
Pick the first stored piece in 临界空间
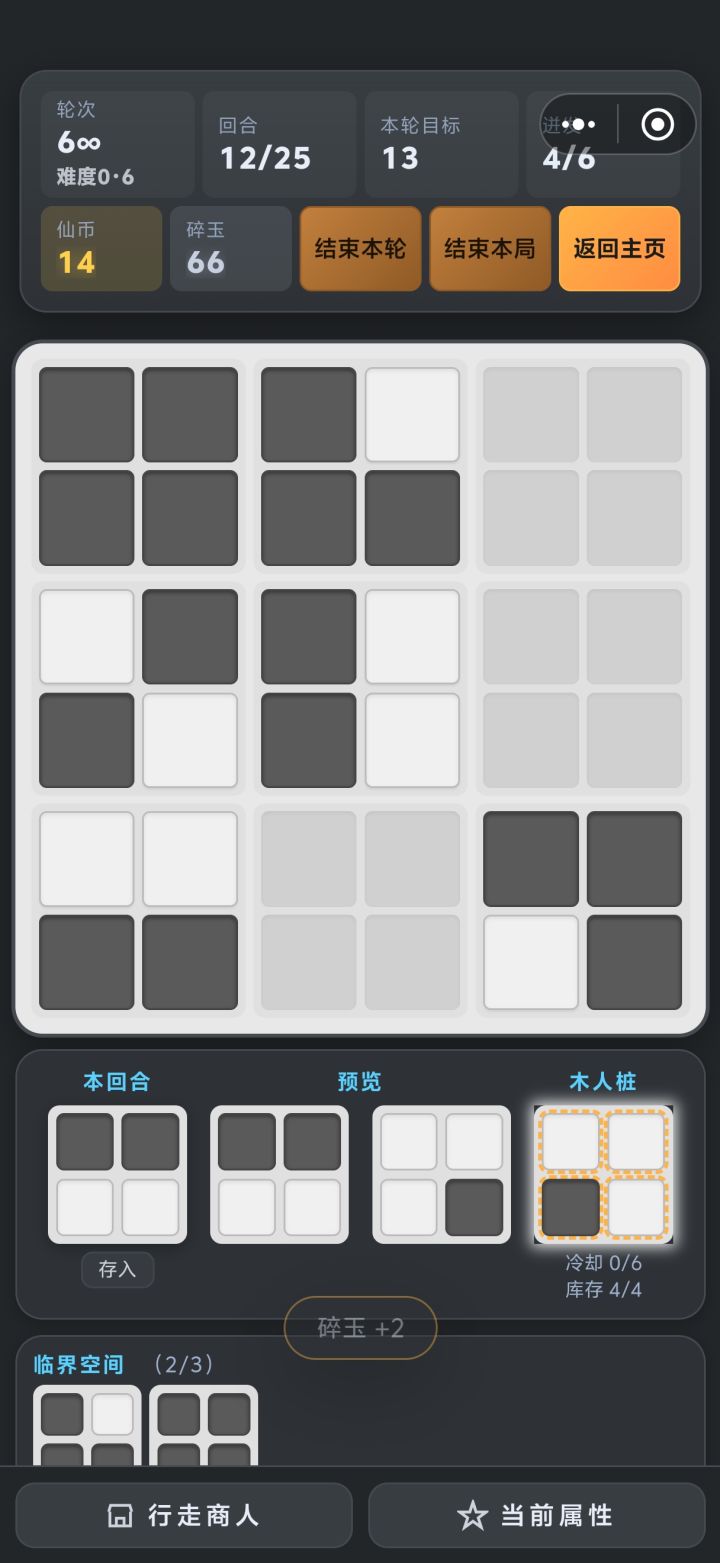[x=87, y=1425]
